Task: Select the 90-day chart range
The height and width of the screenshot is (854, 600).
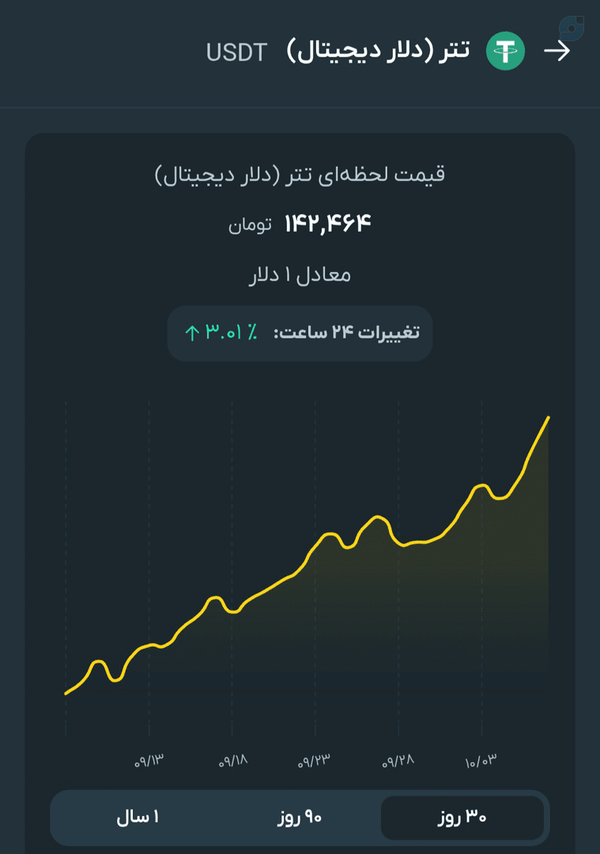Action: [299, 818]
